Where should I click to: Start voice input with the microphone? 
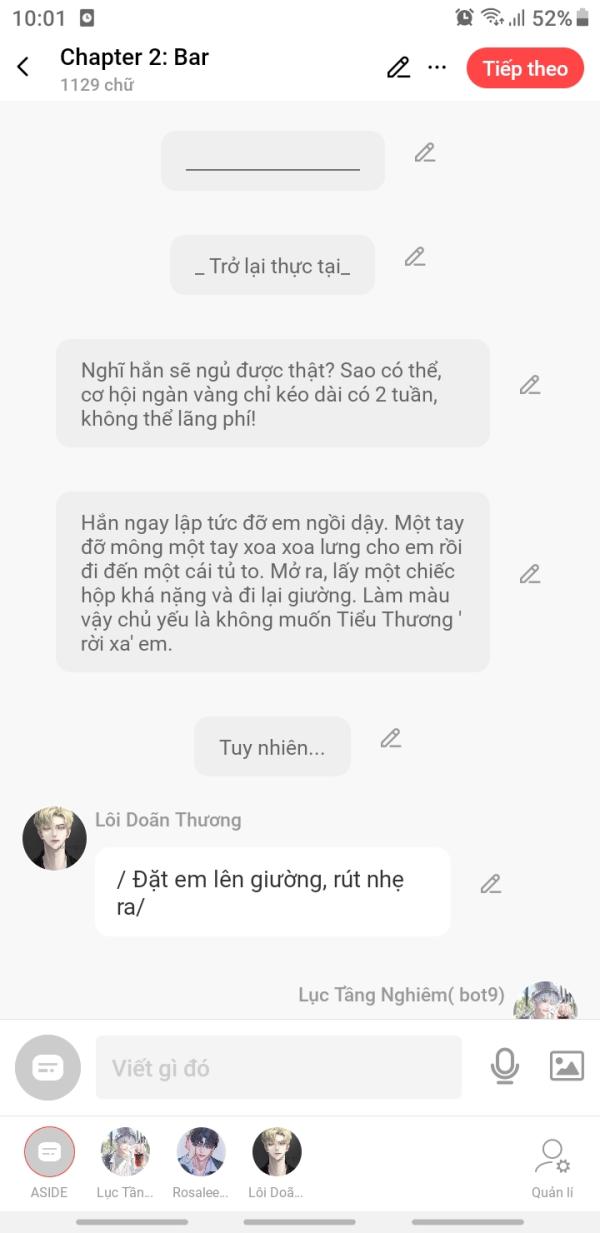click(505, 1067)
